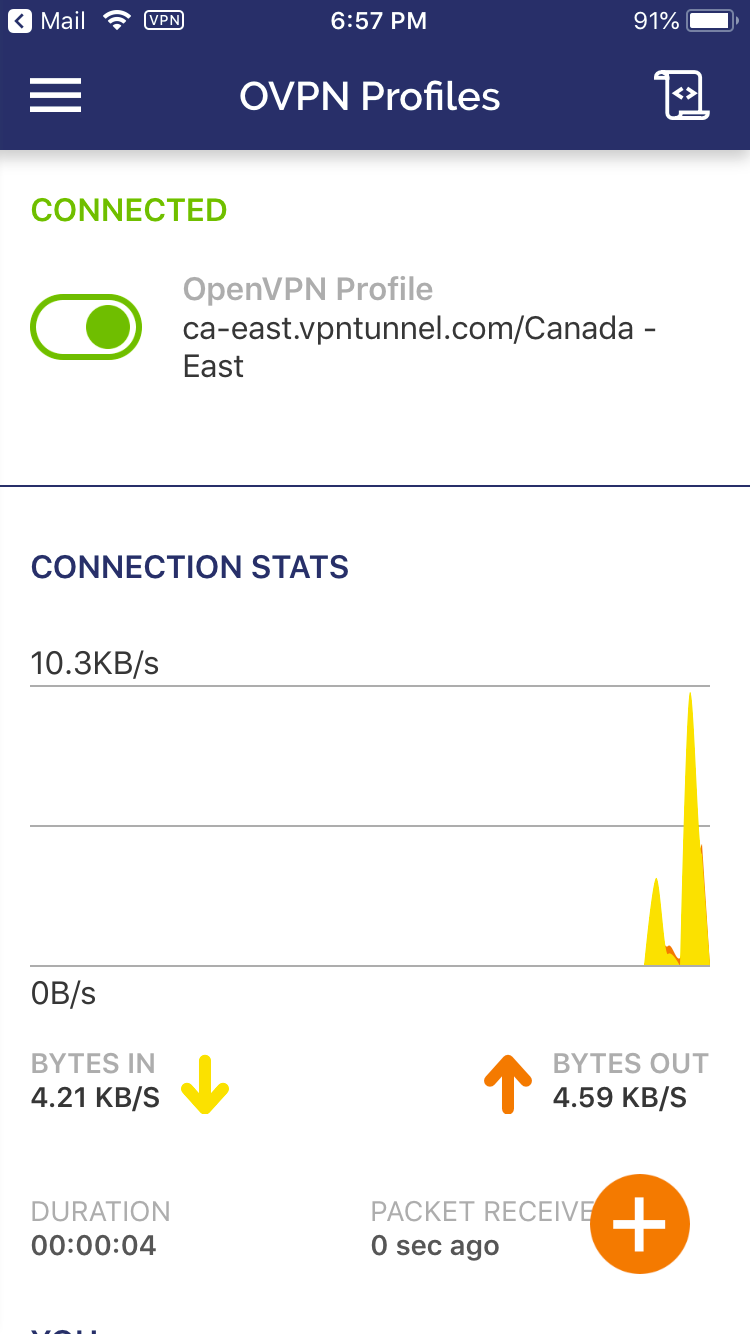
Task: Add a new profile with plus button
Action: [x=640, y=1224]
